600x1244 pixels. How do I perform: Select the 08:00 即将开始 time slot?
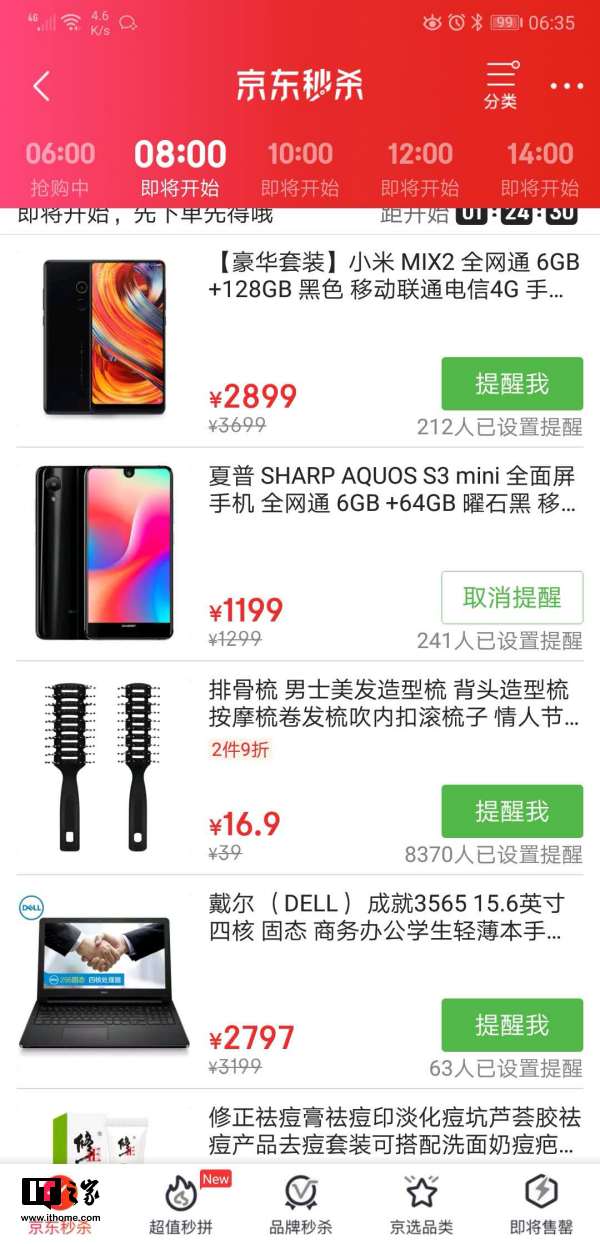[180, 168]
